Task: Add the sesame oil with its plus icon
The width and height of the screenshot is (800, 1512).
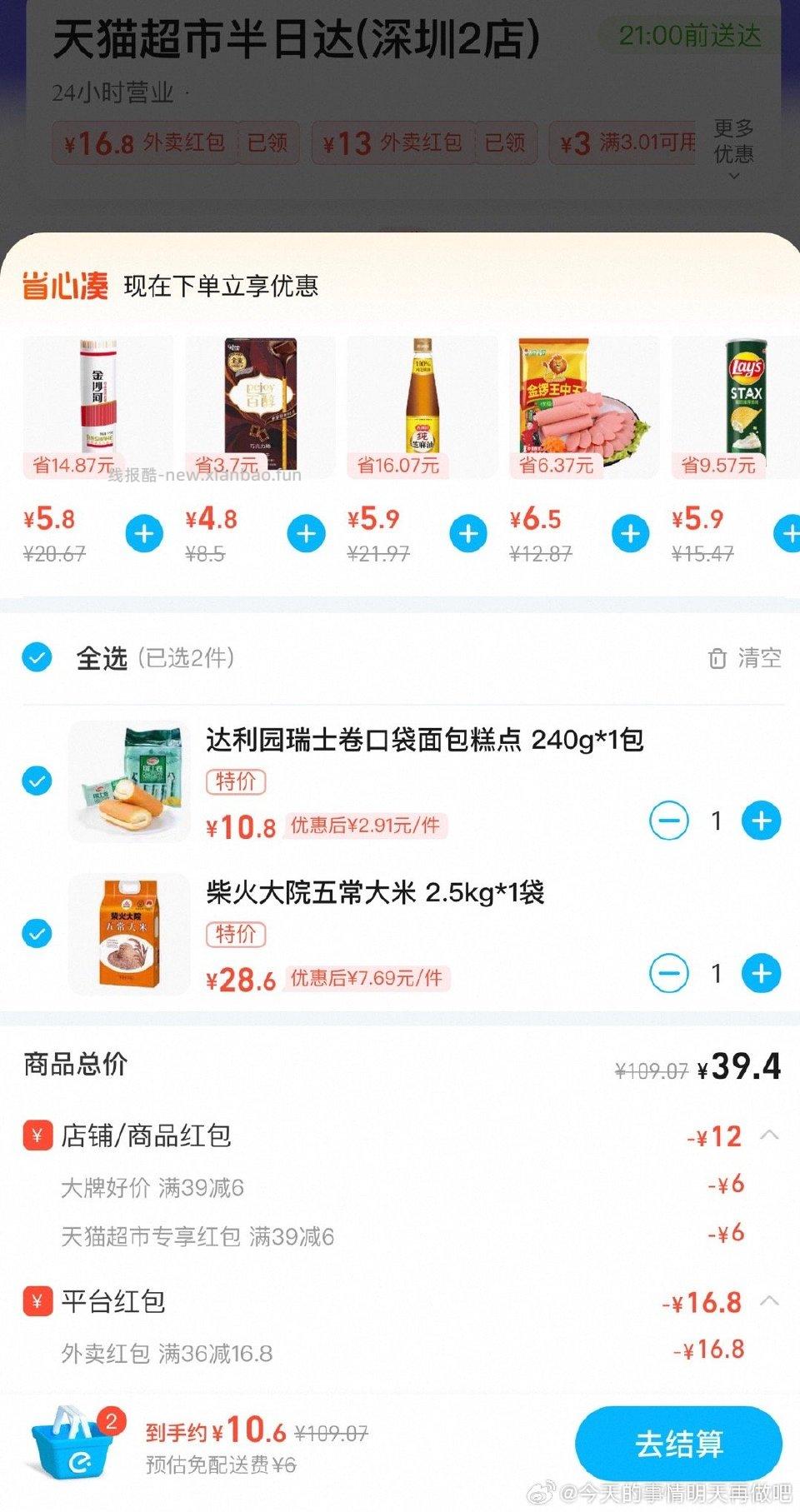Action: click(468, 534)
